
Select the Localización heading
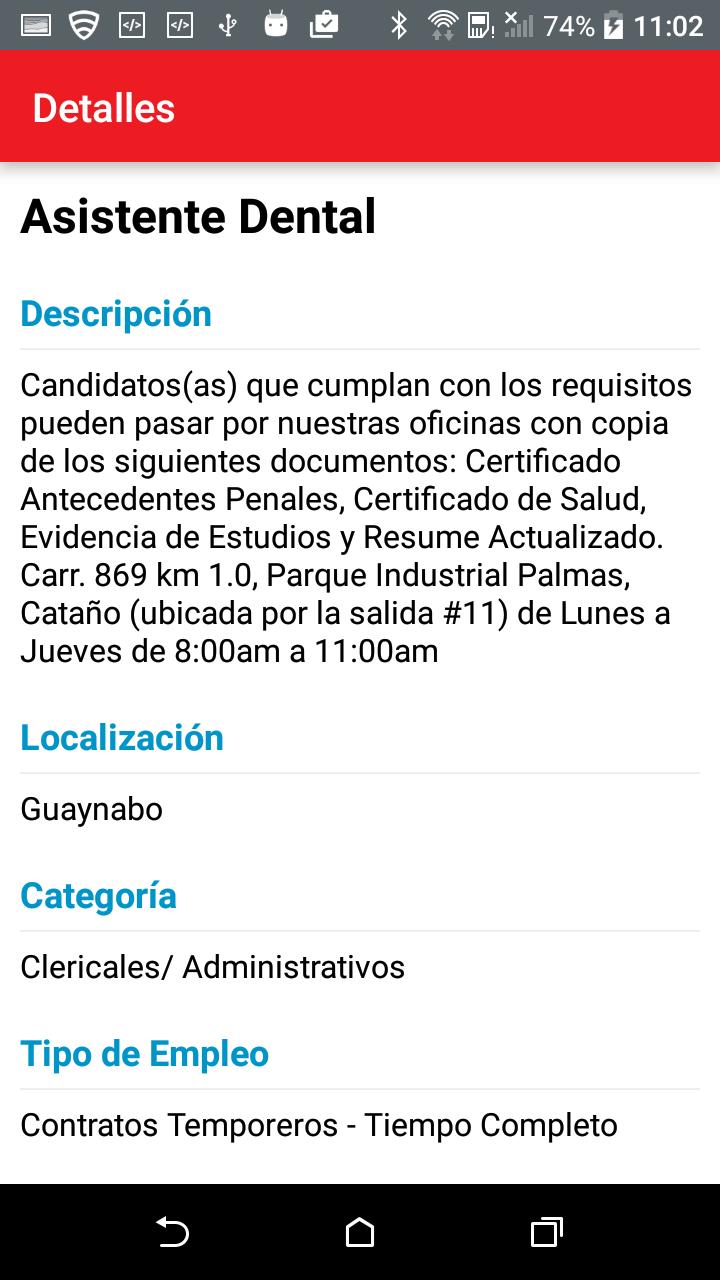click(122, 737)
